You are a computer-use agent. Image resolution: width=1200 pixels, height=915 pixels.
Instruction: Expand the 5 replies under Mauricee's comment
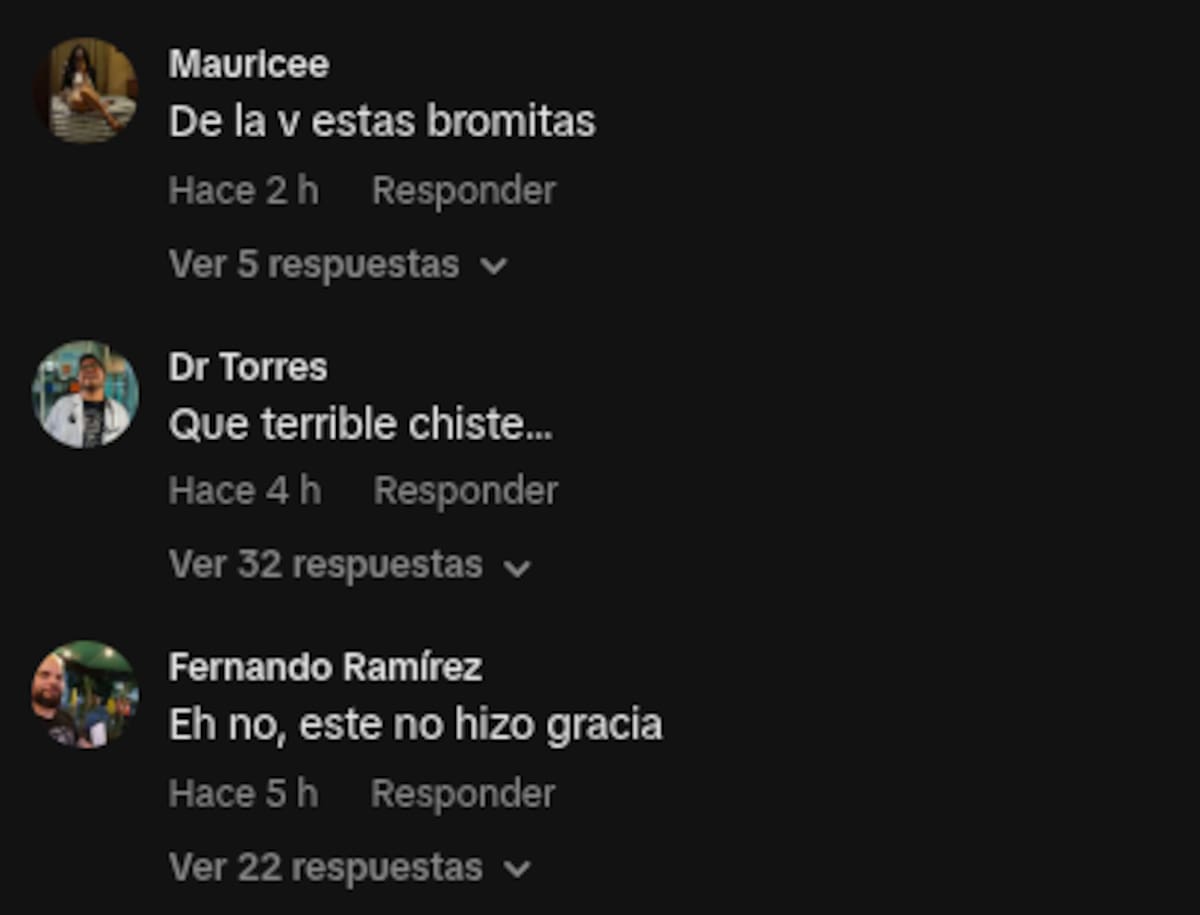tap(338, 265)
